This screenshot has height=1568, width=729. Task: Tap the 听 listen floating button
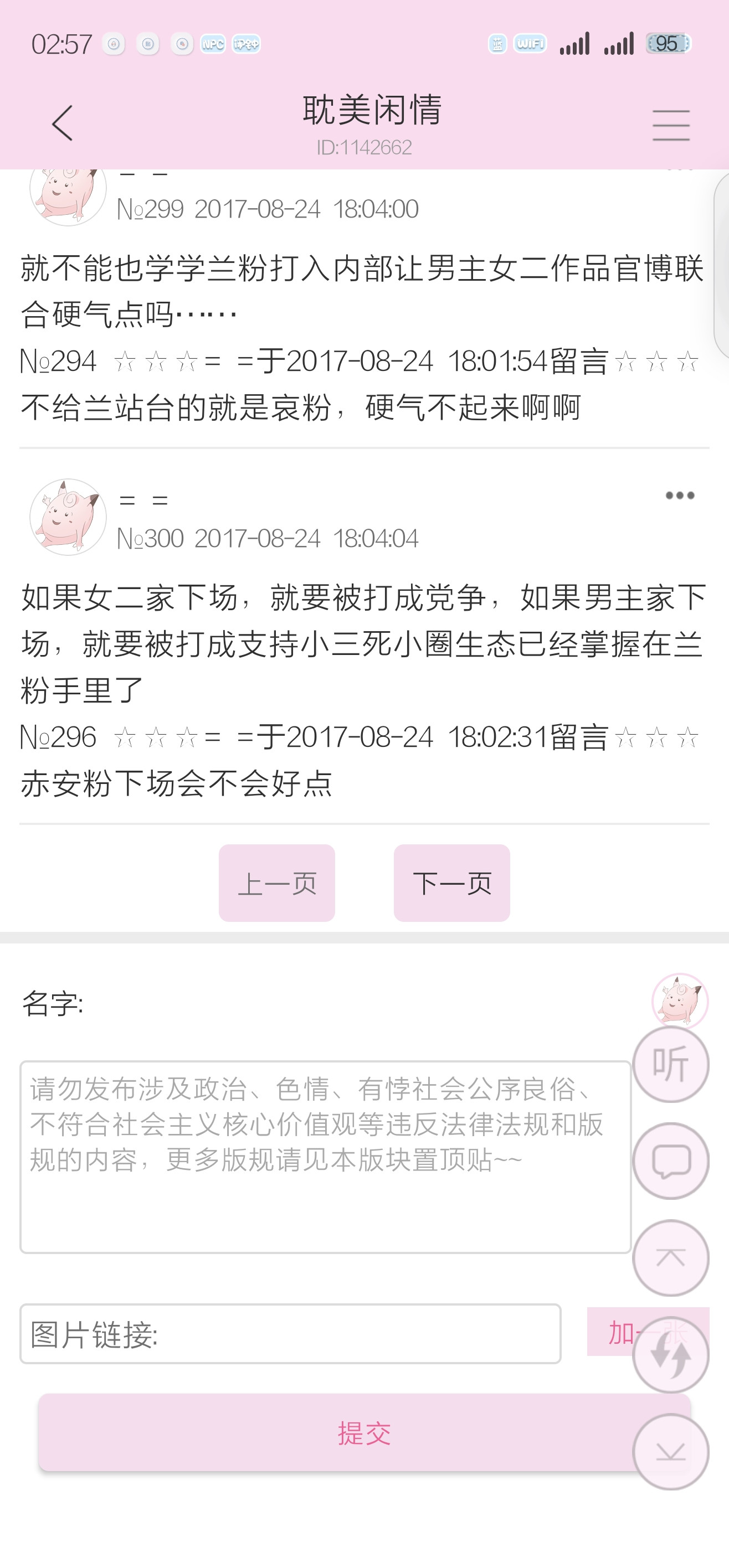click(670, 1065)
